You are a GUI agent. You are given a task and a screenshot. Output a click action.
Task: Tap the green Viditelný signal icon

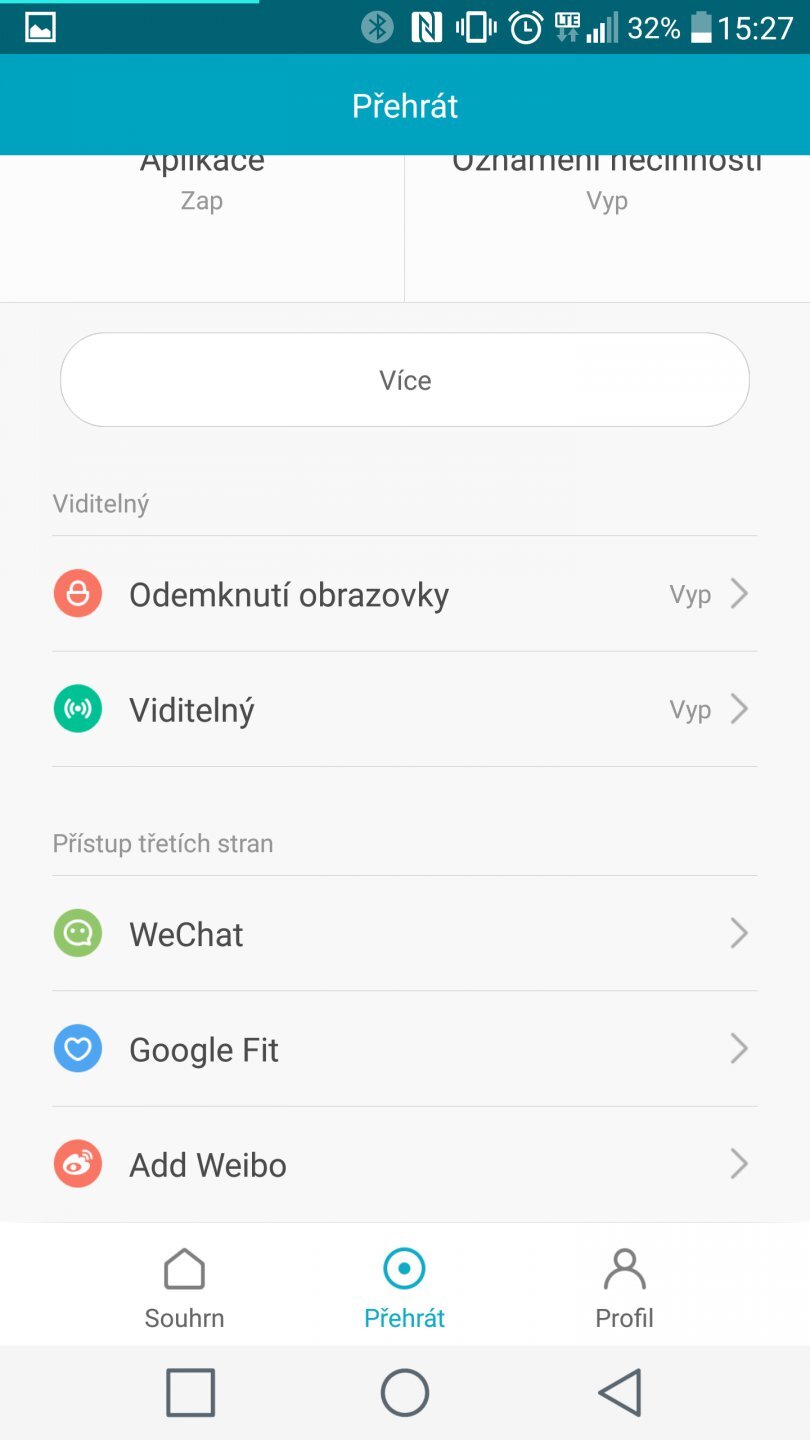coord(77,708)
